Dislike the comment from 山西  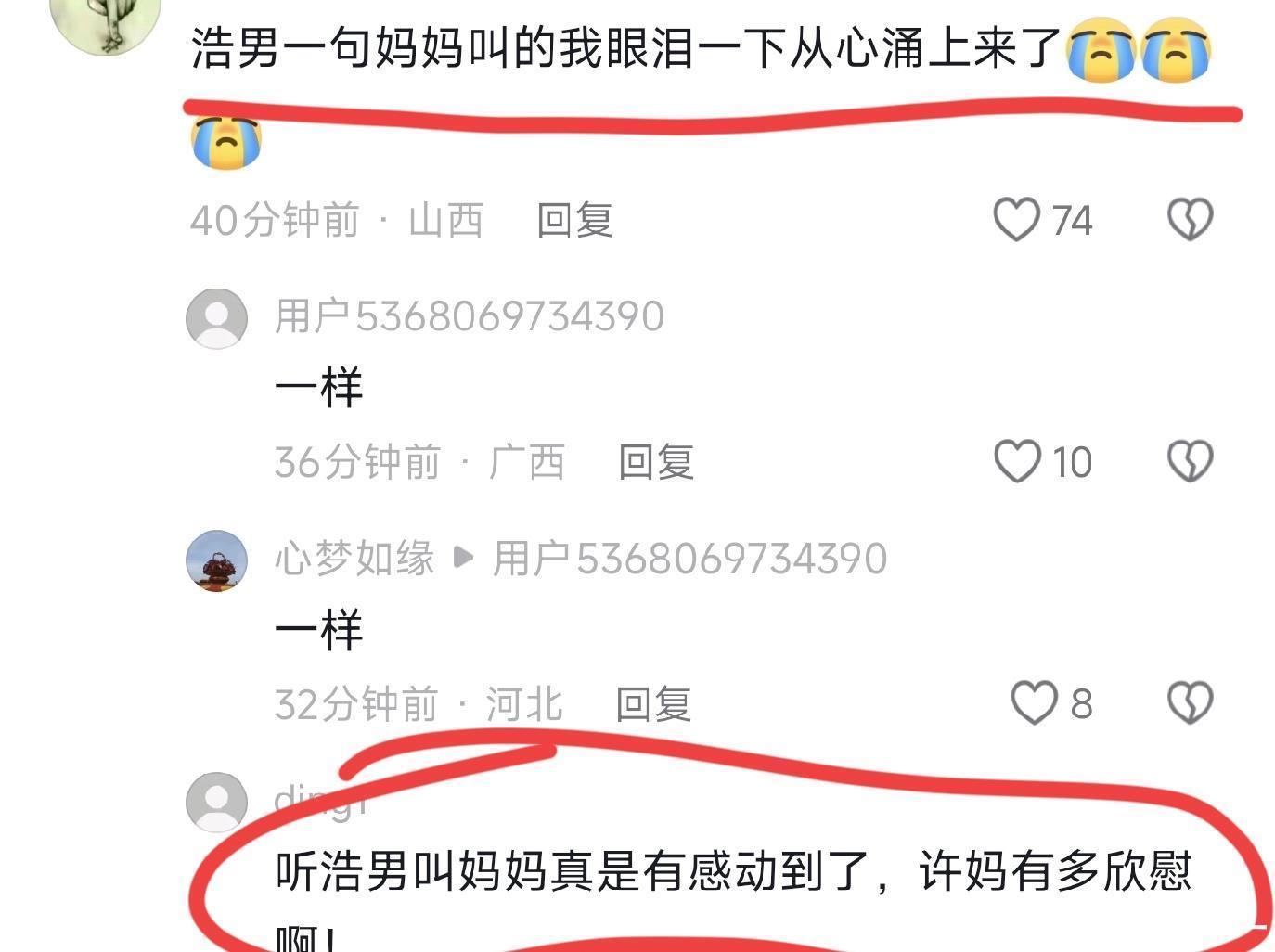[x=1190, y=220]
